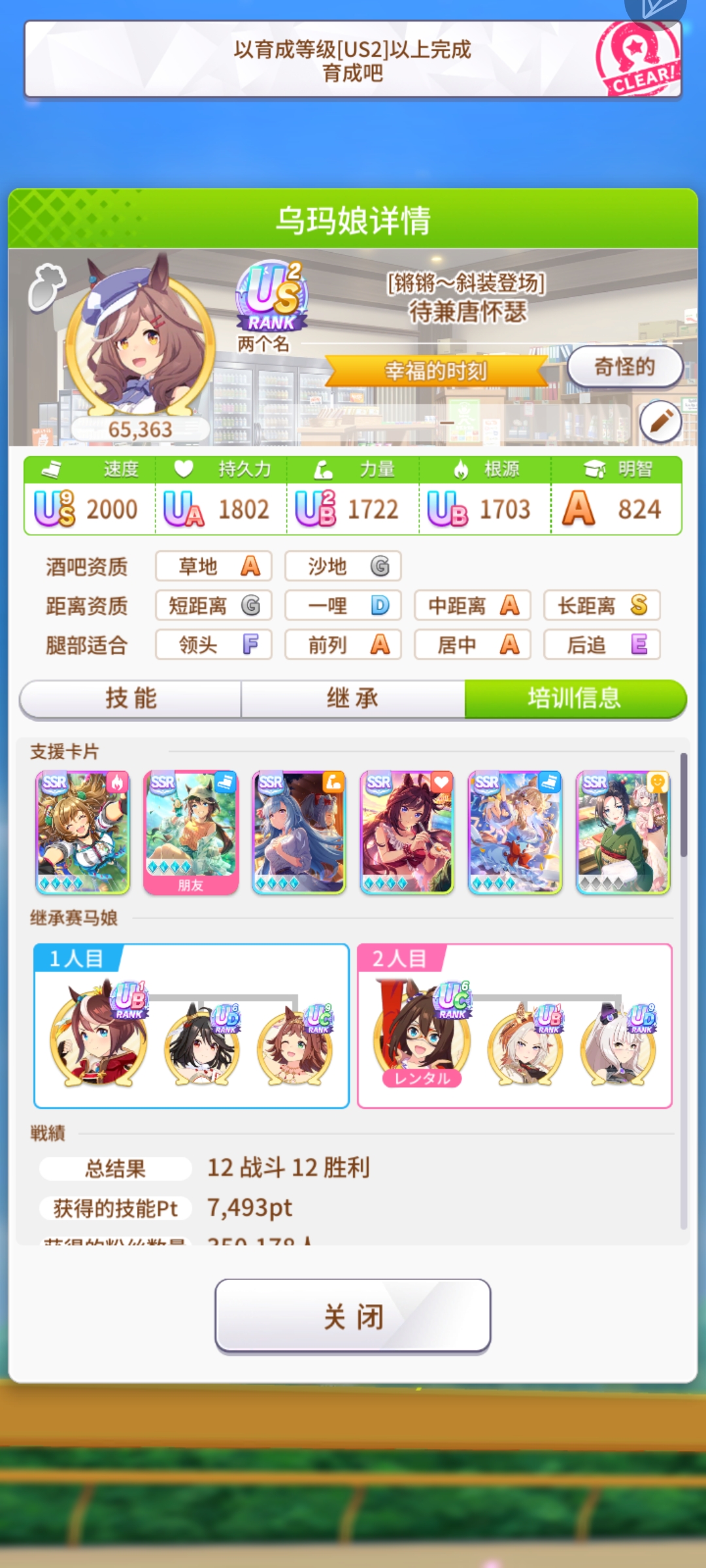706x1568 pixels.
Task: Open the friend support card labeled 朋友
Action: coord(190,832)
